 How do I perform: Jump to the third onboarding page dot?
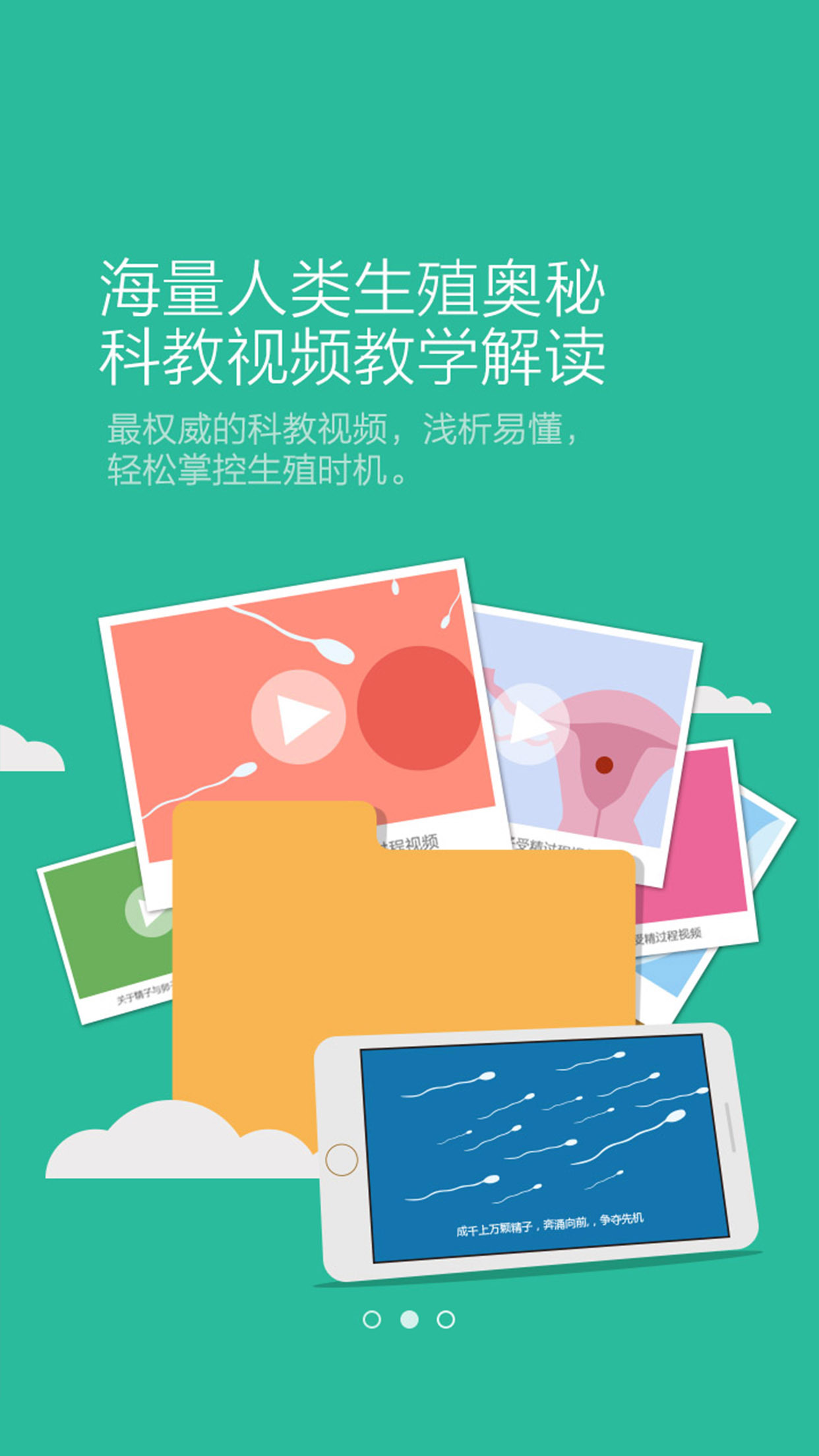(x=446, y=1319)
